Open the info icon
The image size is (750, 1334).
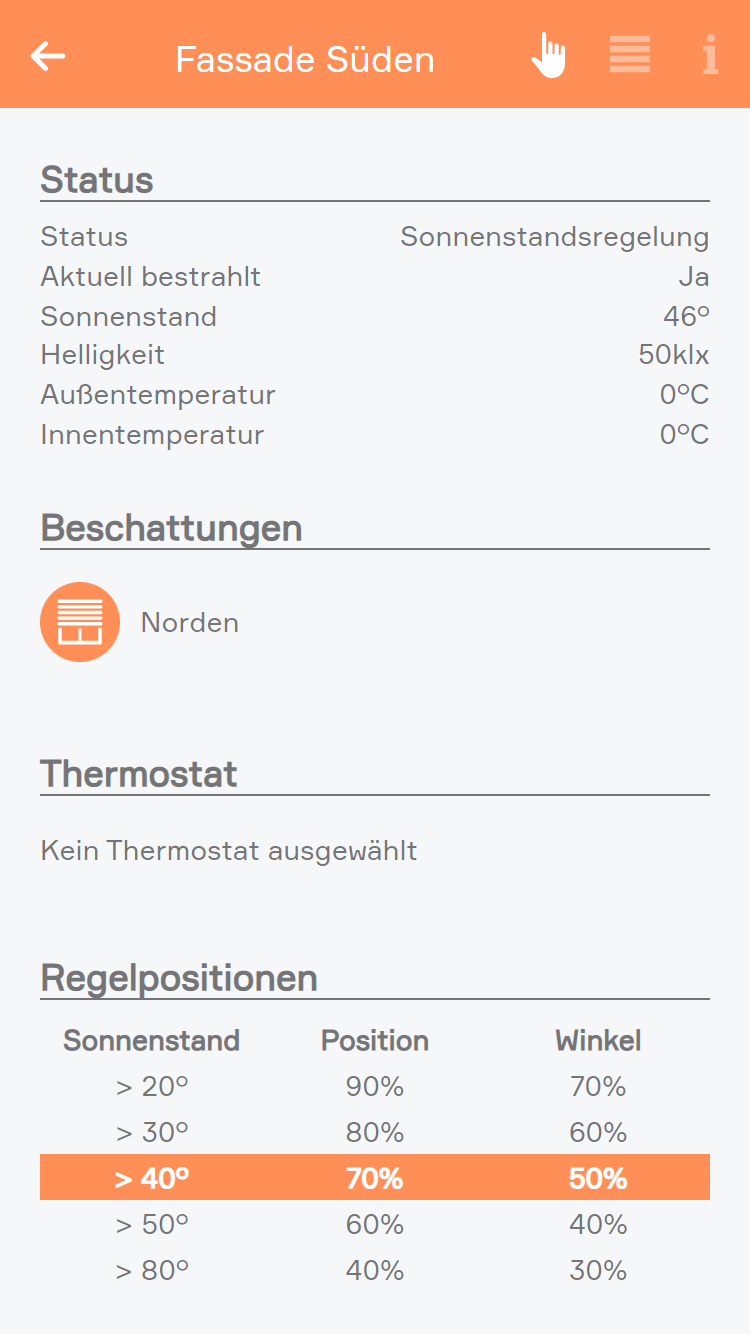tap(710, 55)
